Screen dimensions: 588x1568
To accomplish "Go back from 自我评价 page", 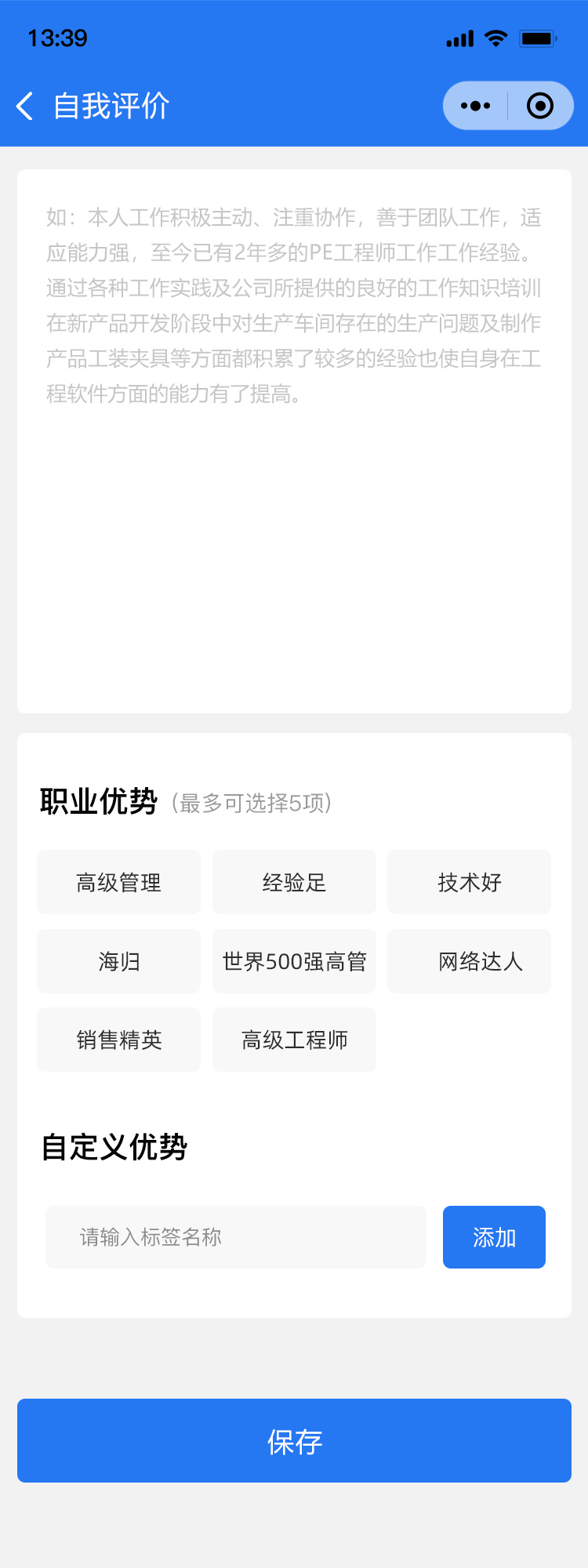I will click(x=25, y=106).
